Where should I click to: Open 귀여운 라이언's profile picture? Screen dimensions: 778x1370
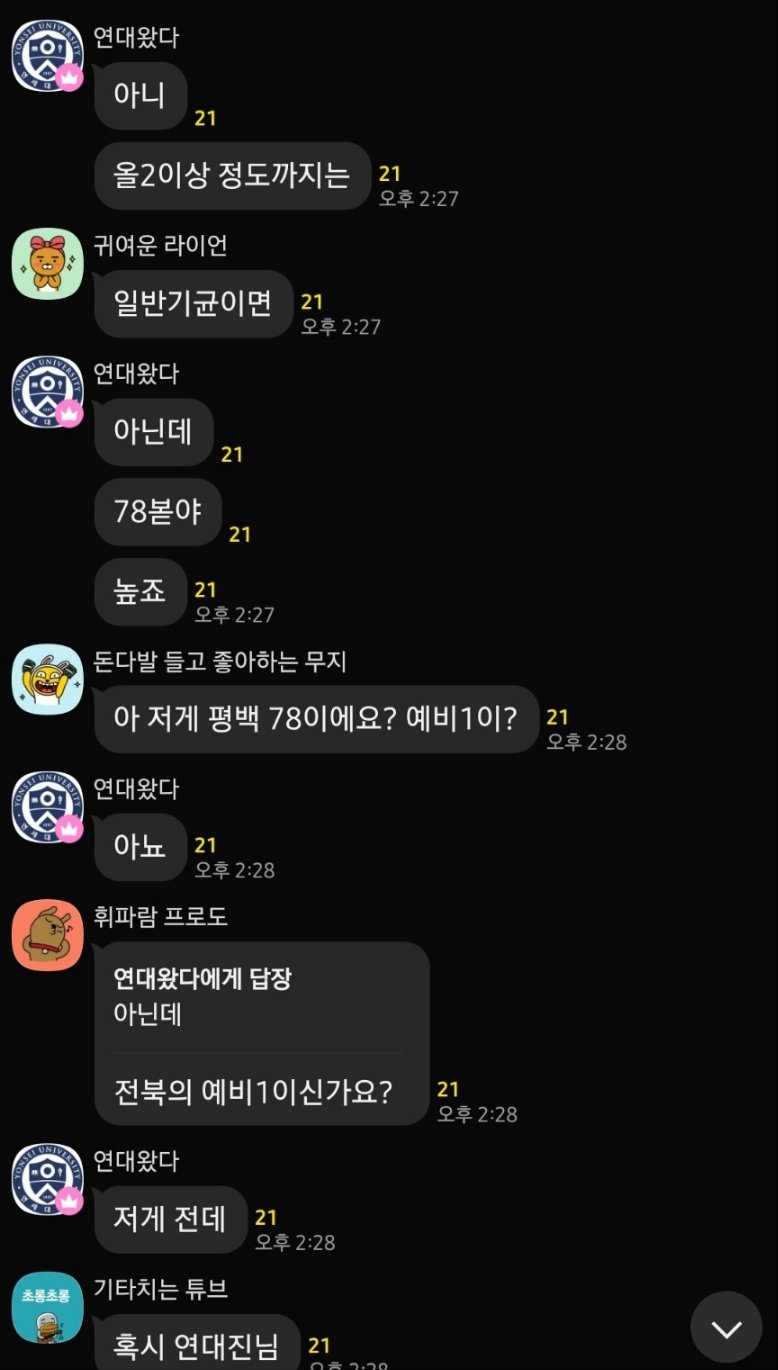click(47, 264)
